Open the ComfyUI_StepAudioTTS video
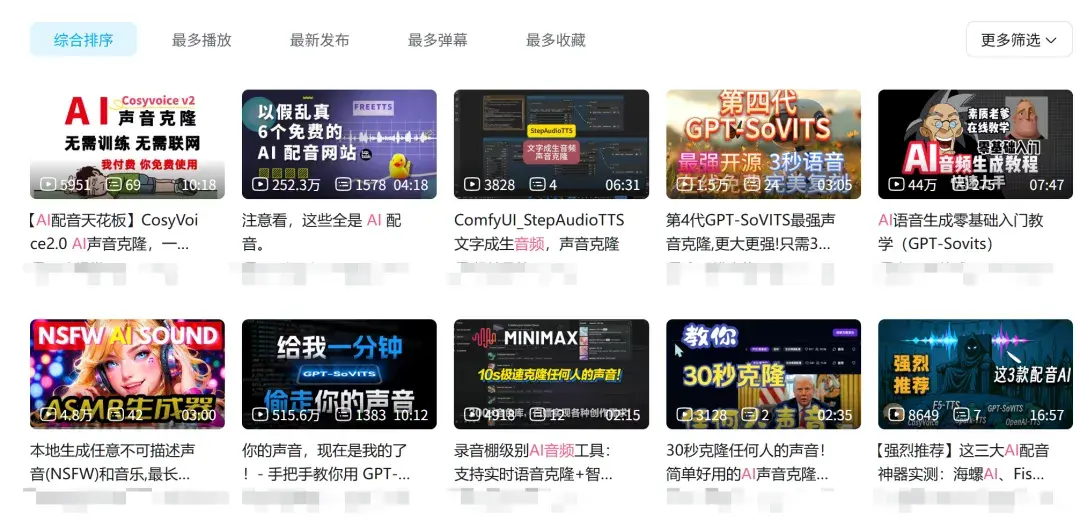 (x=551, y=144)
